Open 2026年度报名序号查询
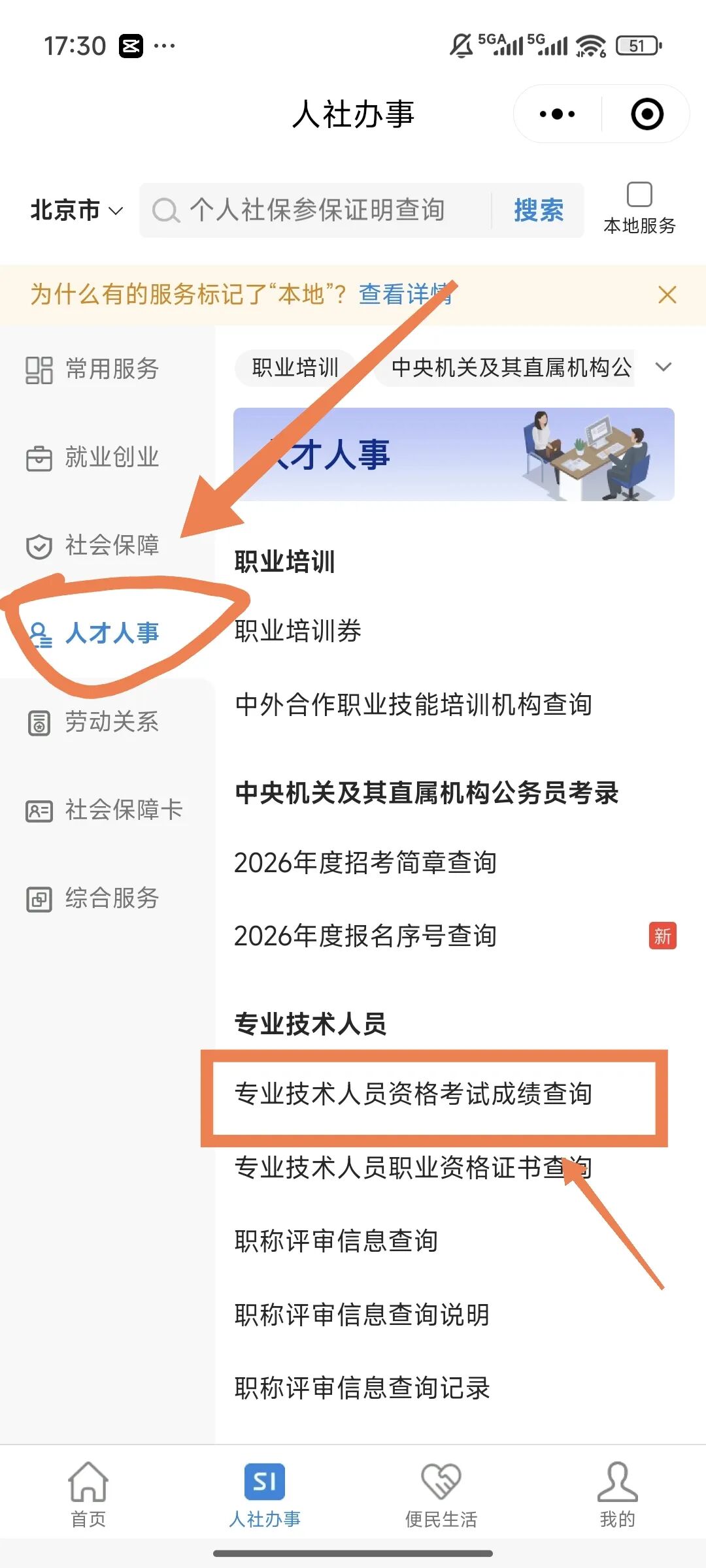This screenshot has height=1568, width=706. (365, 936)
